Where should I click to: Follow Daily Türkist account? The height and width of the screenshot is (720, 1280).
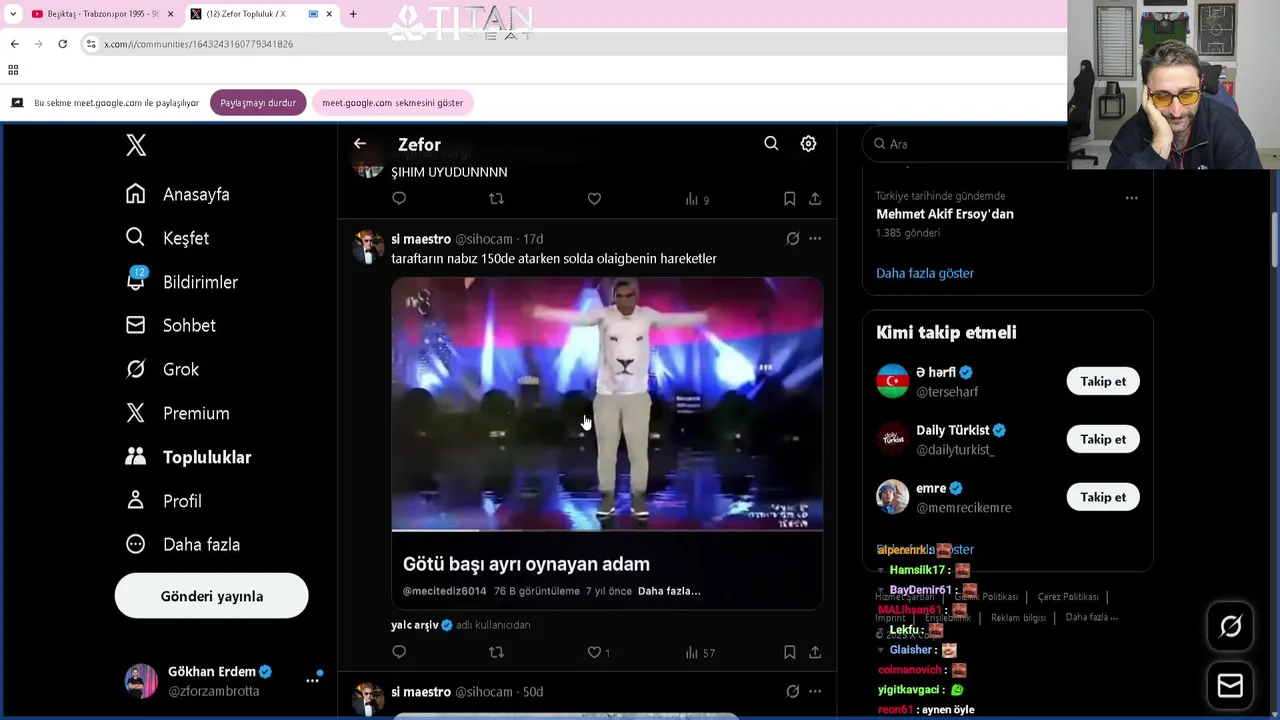point(1102,439)
